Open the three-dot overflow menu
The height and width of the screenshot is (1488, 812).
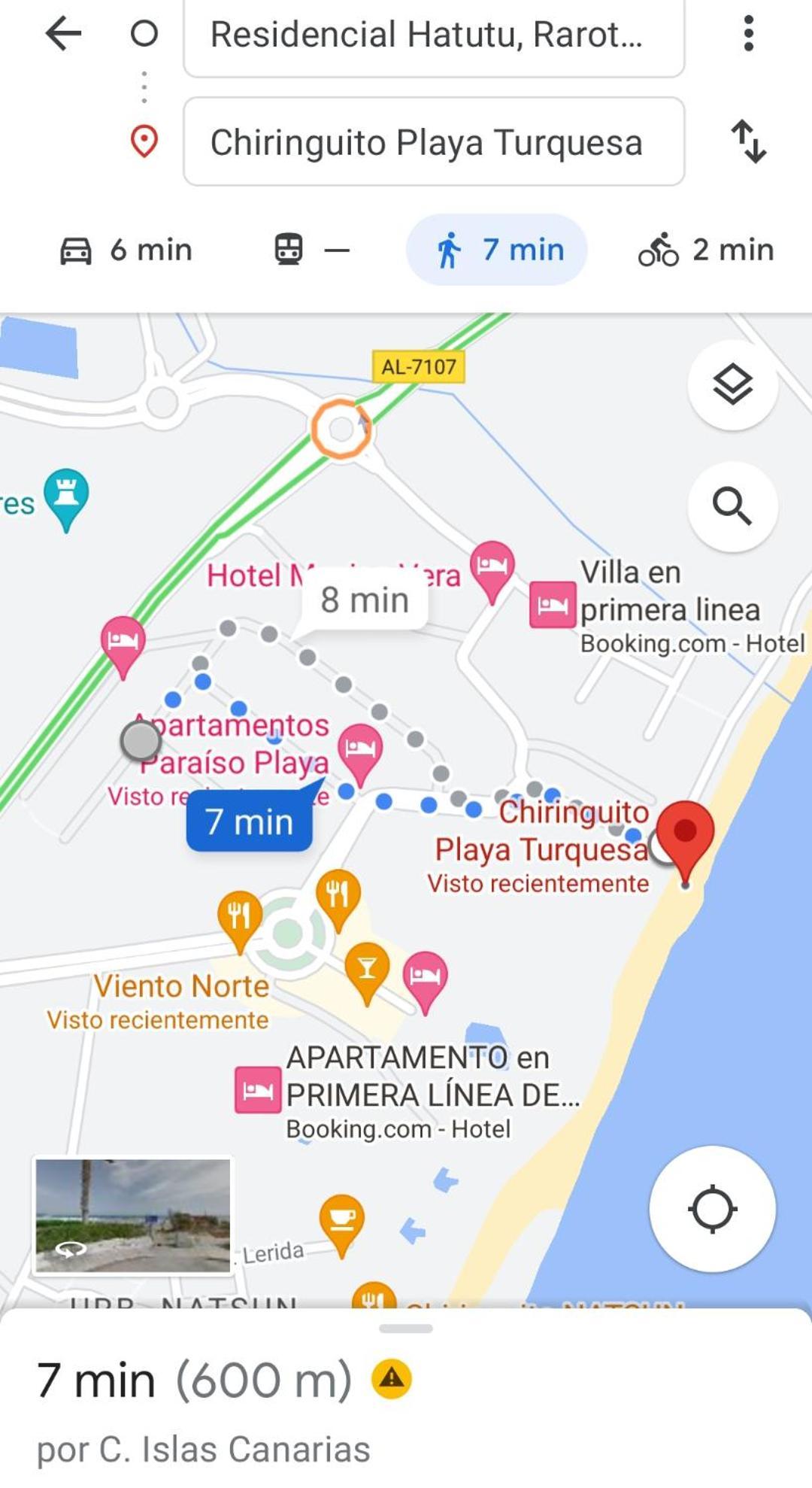click(x=747, y=34)
